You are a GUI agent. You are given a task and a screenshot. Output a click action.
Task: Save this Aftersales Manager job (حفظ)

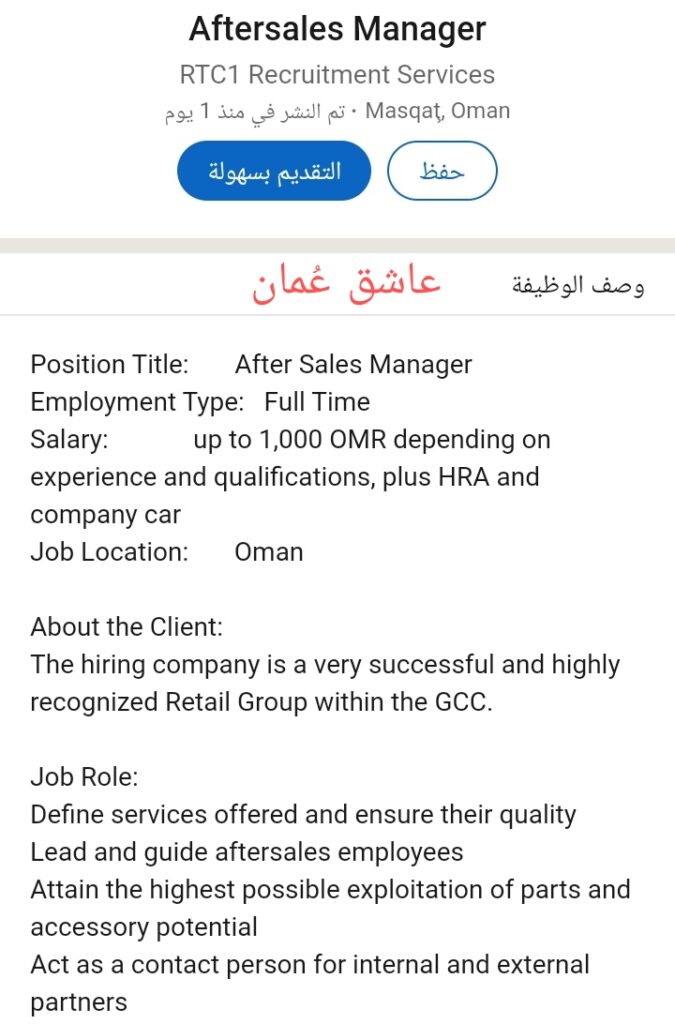[441, 171]
